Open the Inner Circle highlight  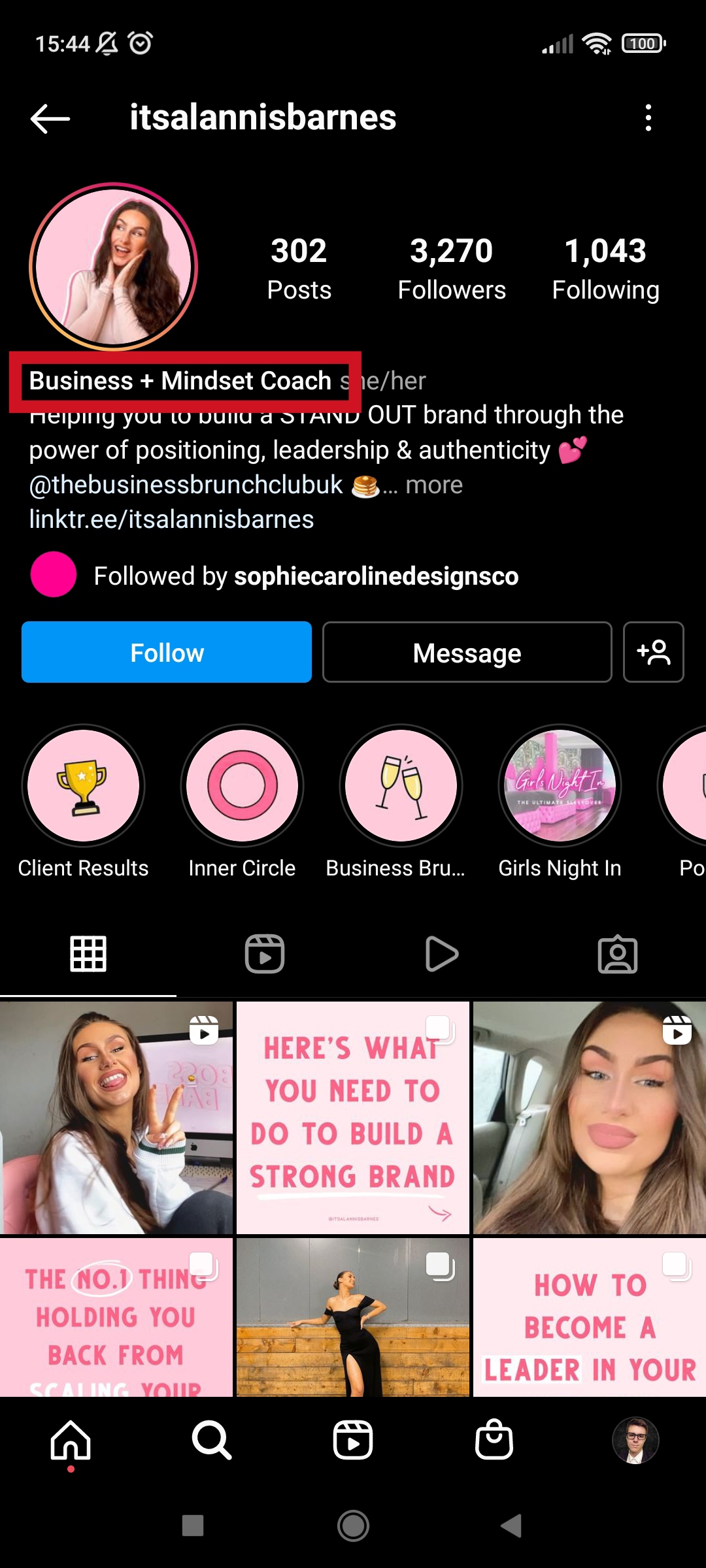(242, 785)
